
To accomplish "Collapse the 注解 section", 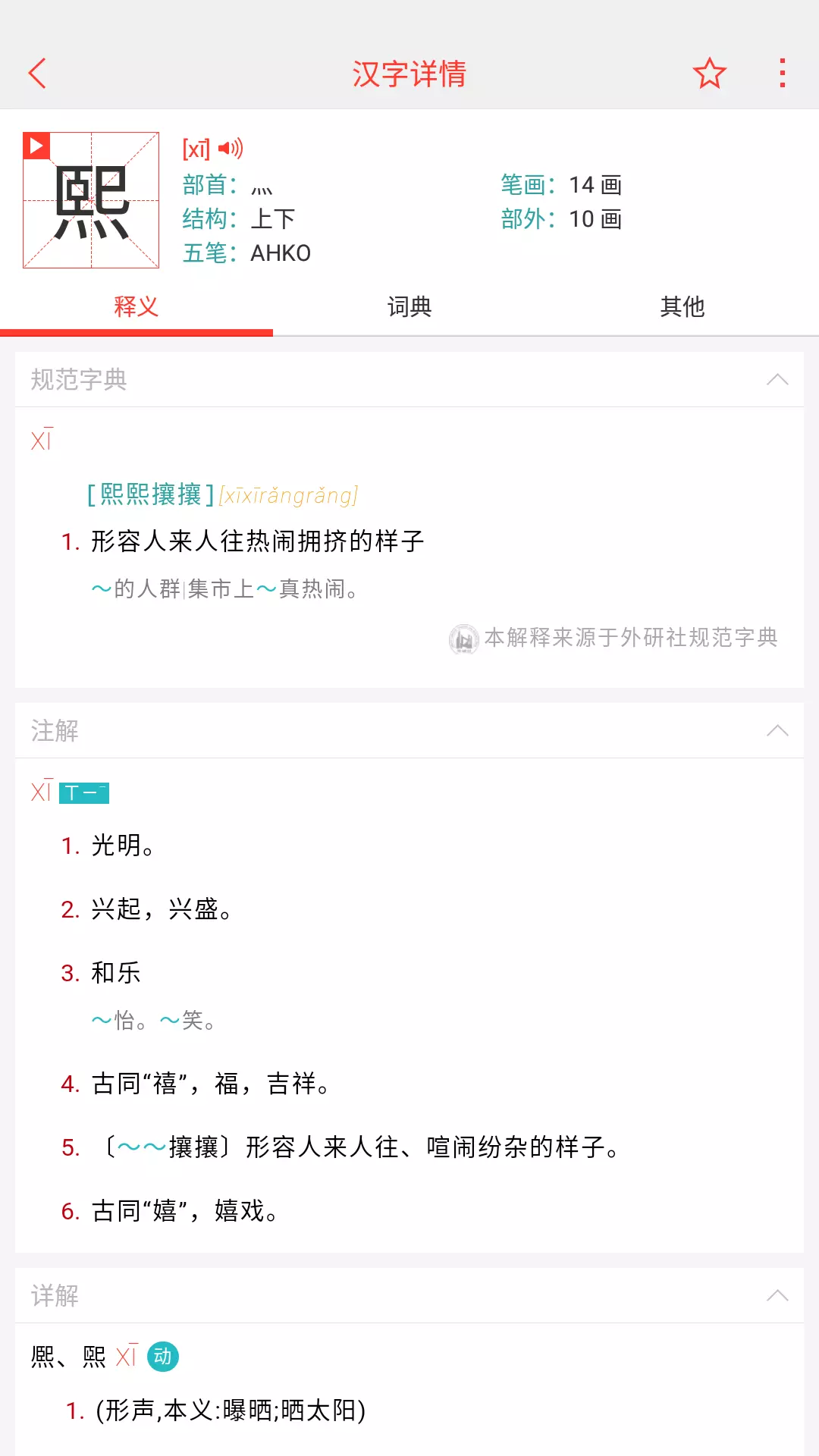I will tap(777, 730).
